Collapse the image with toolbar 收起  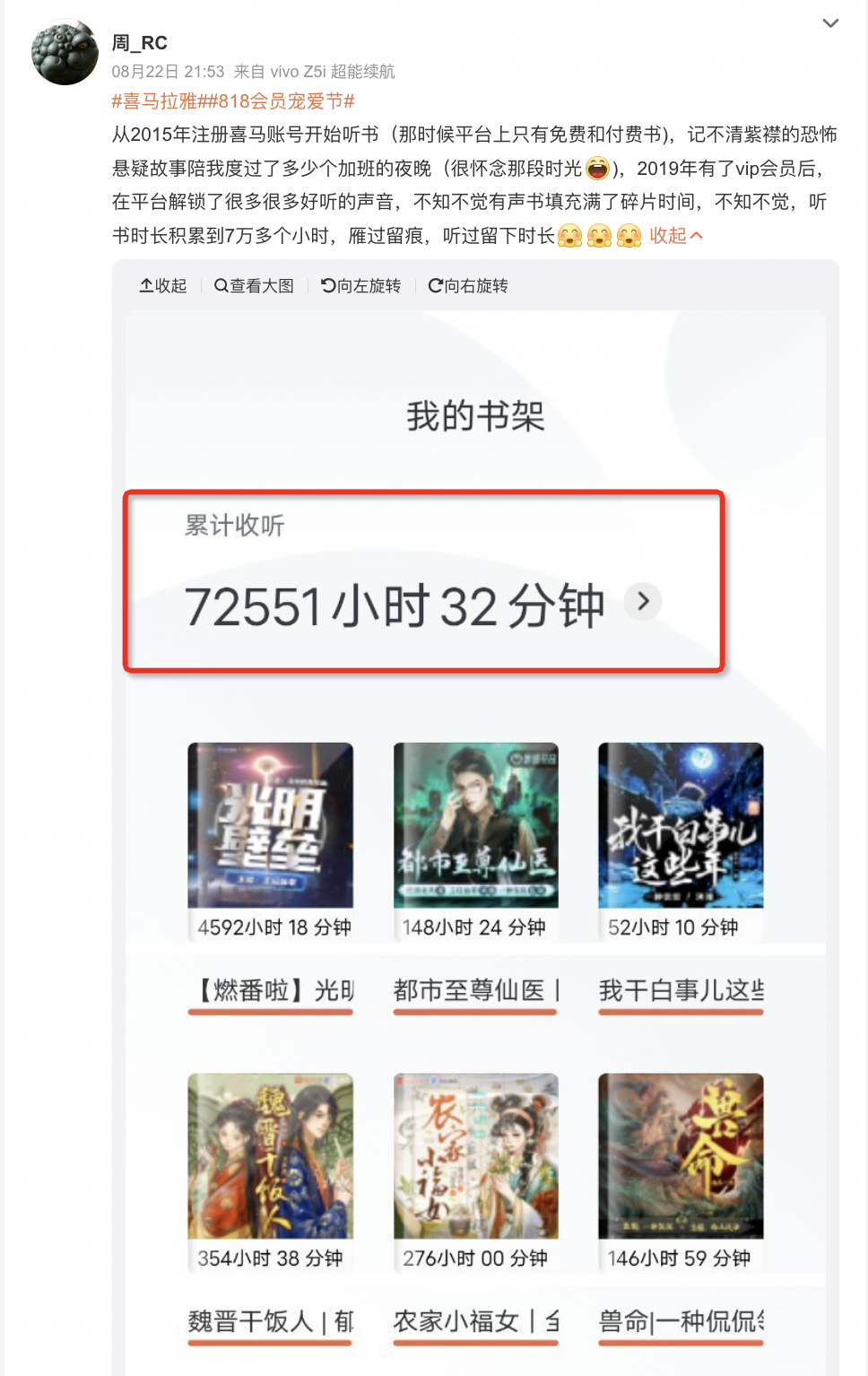click(163, 285)
